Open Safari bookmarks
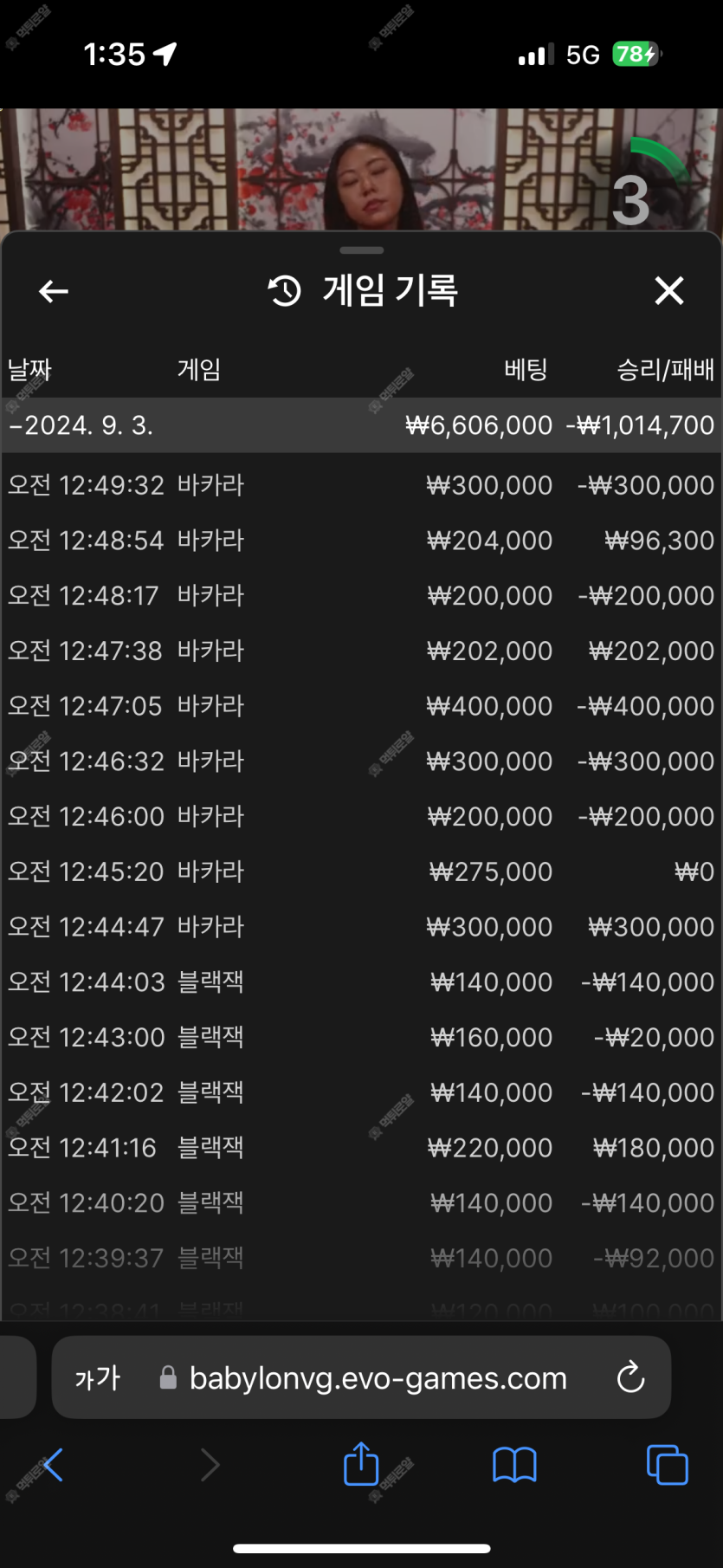The image size is (723, 1568). click(514, 1465)
